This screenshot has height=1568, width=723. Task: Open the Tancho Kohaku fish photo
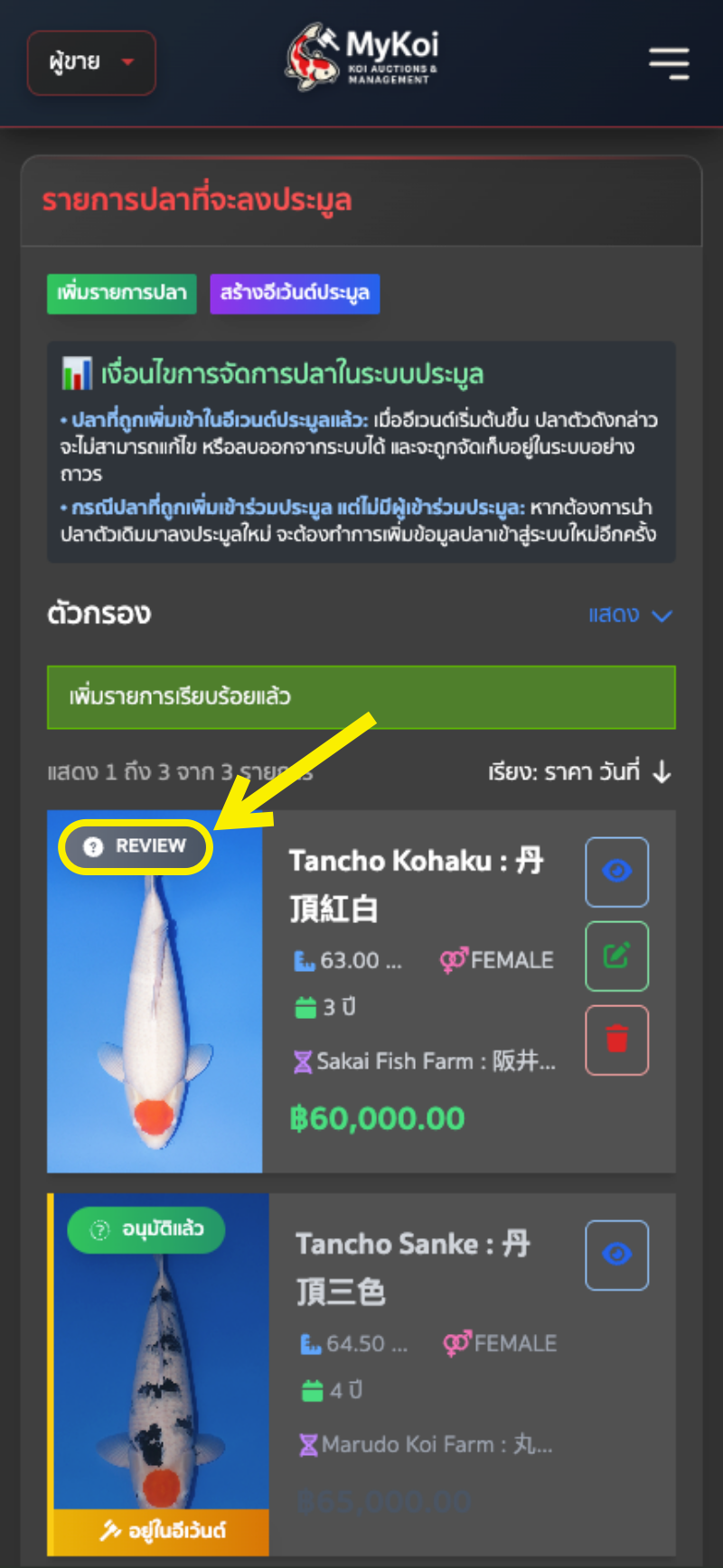tap(155, 1012)
